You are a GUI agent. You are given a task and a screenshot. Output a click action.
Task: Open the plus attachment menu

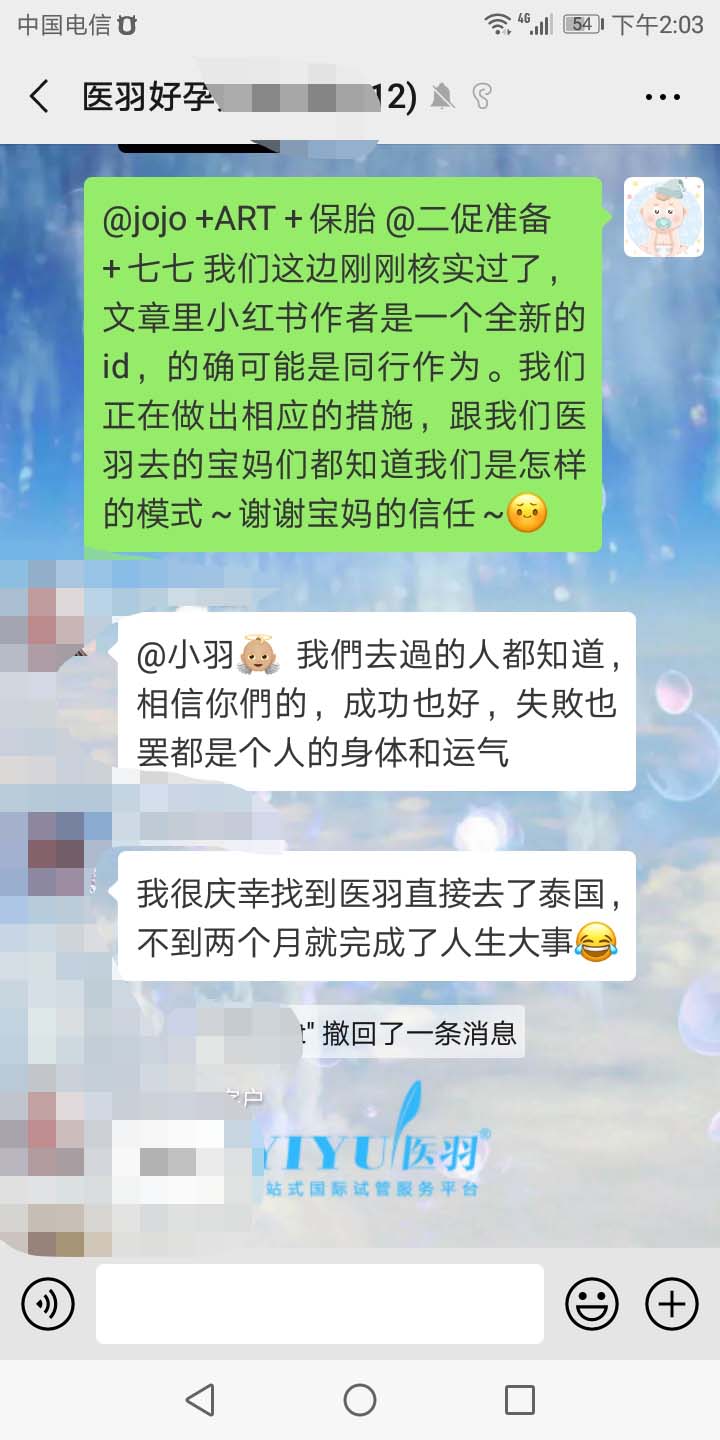[671, 1304]
